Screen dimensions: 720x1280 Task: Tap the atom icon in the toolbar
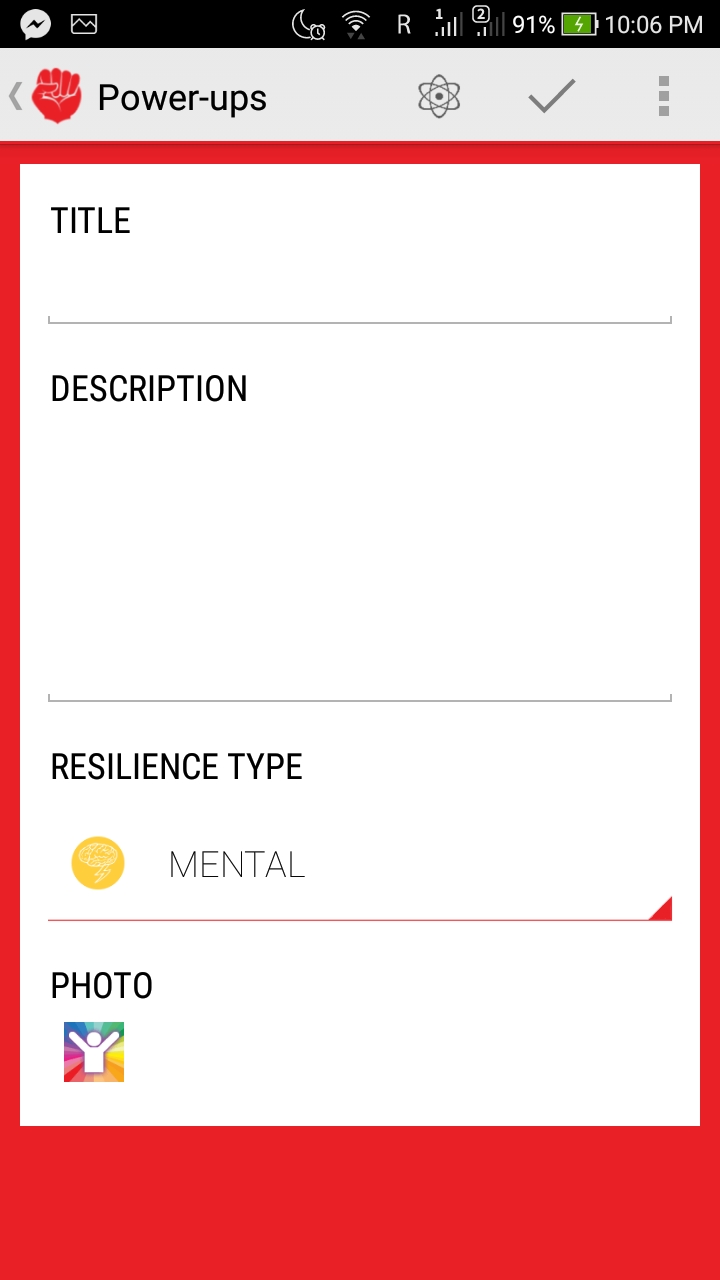pyautogui.click(x=439, y=97)
